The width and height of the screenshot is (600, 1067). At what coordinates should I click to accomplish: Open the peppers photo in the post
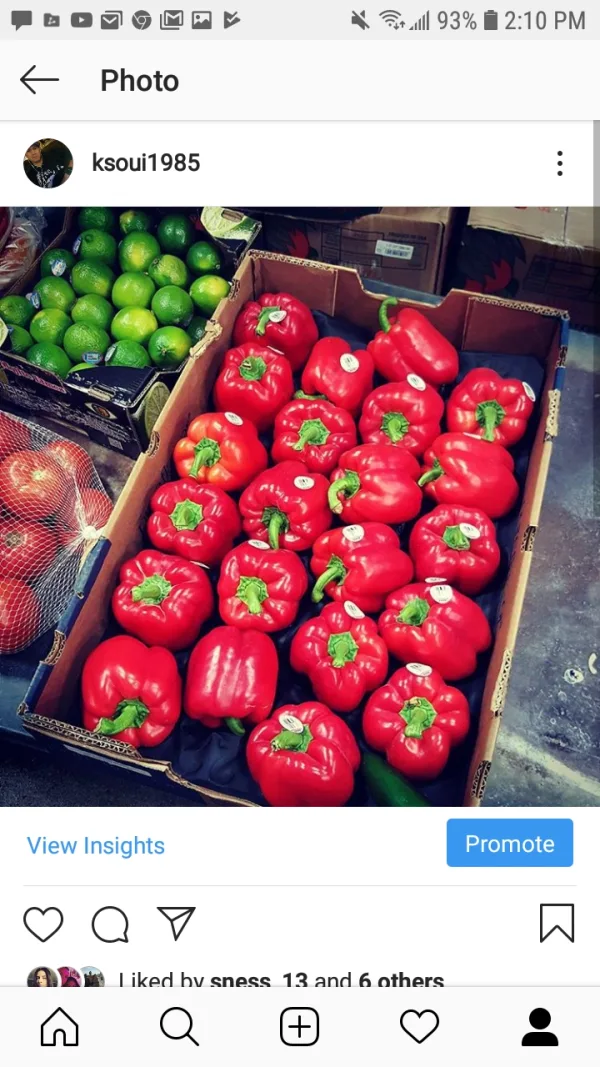[300, 505]
